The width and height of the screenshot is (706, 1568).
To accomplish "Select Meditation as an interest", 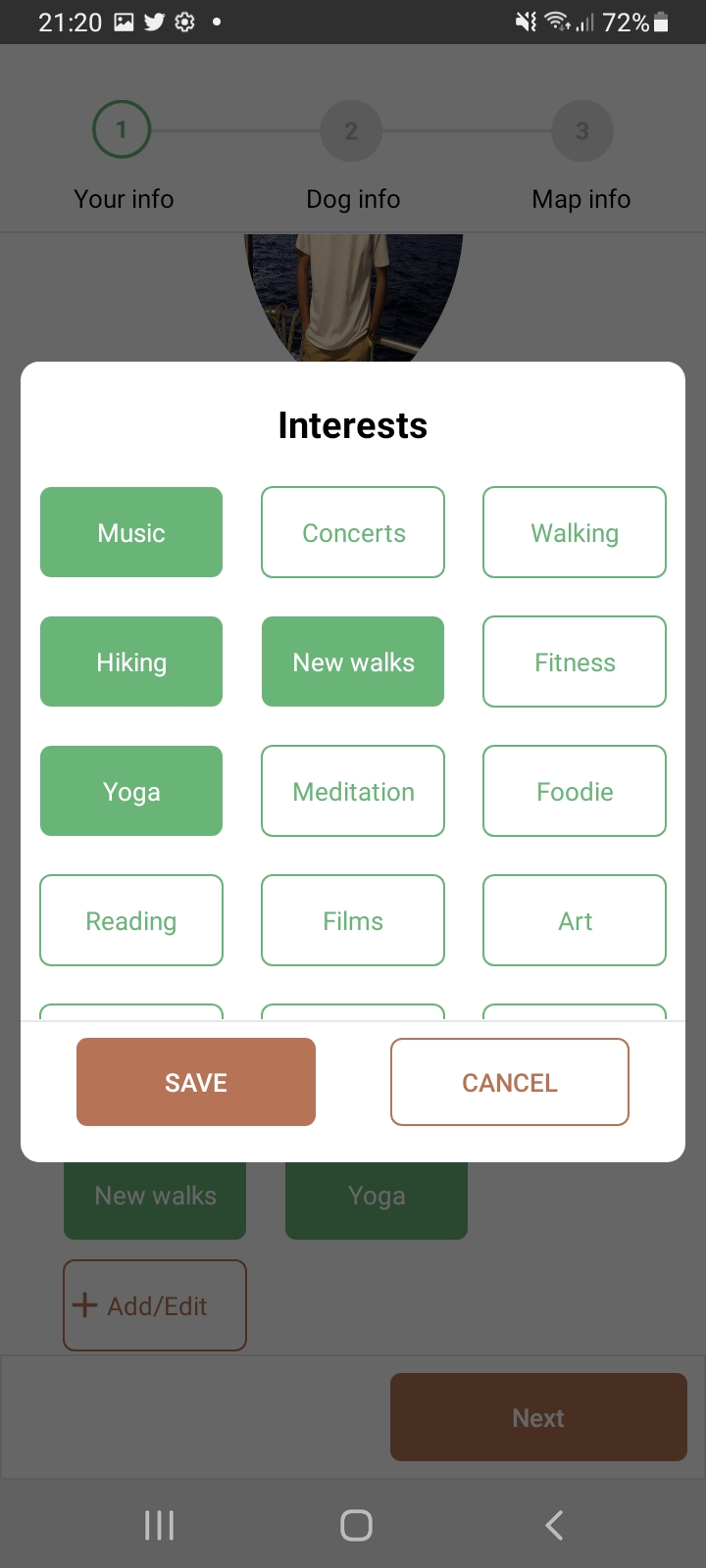I will tap(353, 791).
